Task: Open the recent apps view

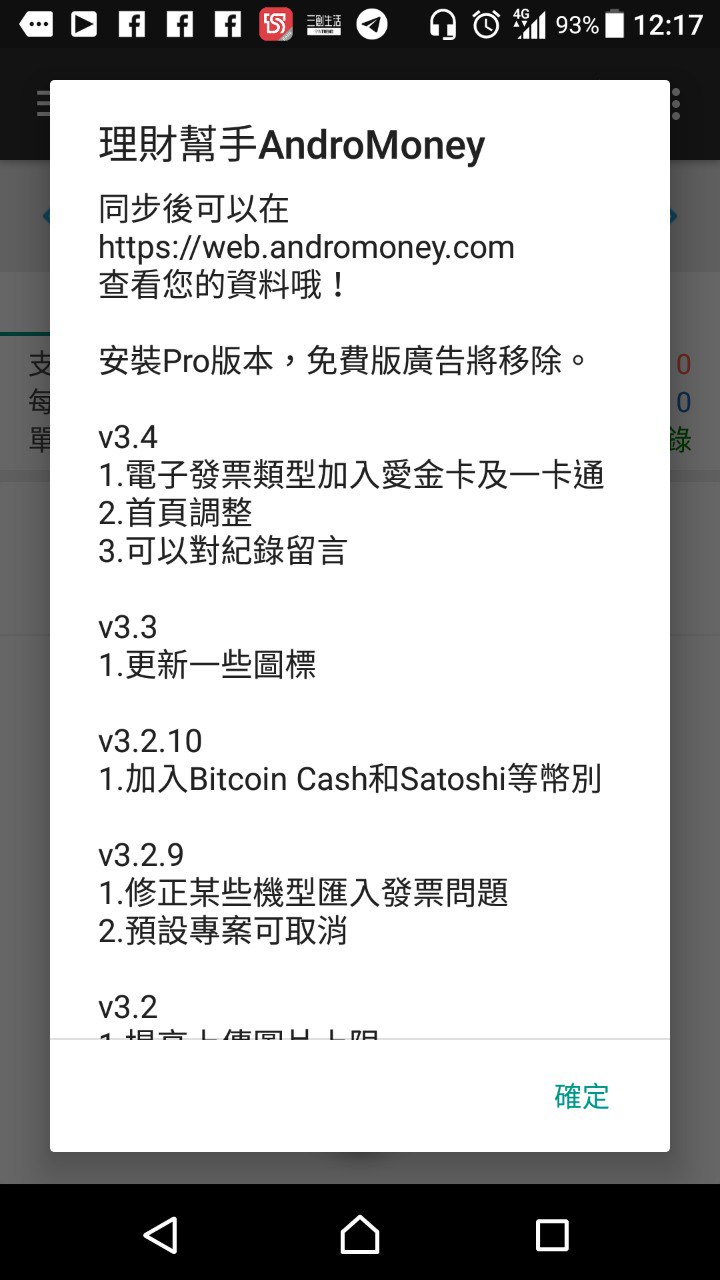Action: click(552, 1235)
